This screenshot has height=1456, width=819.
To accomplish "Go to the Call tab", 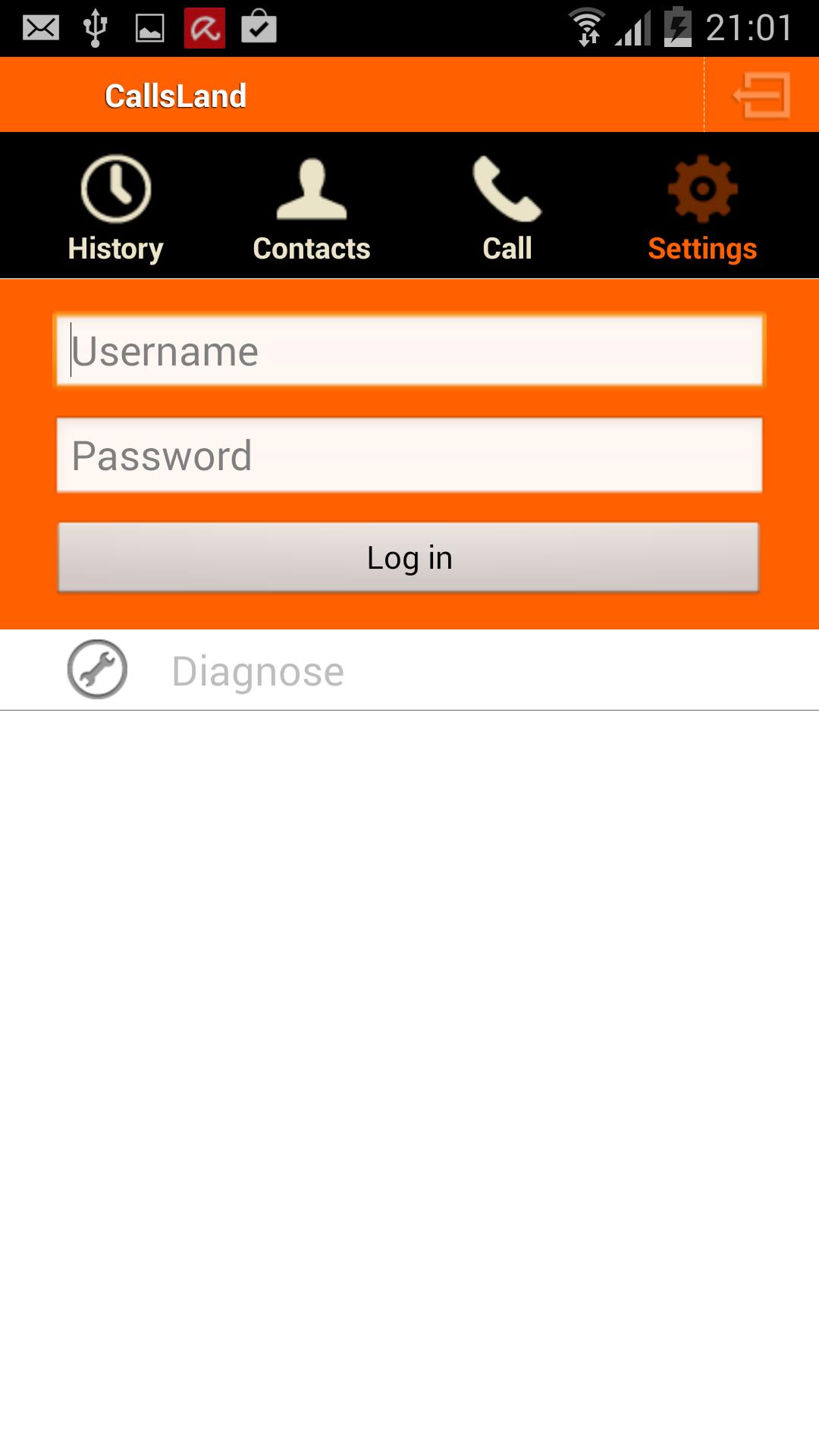I will pyautogui.click(x=507, y=208).
